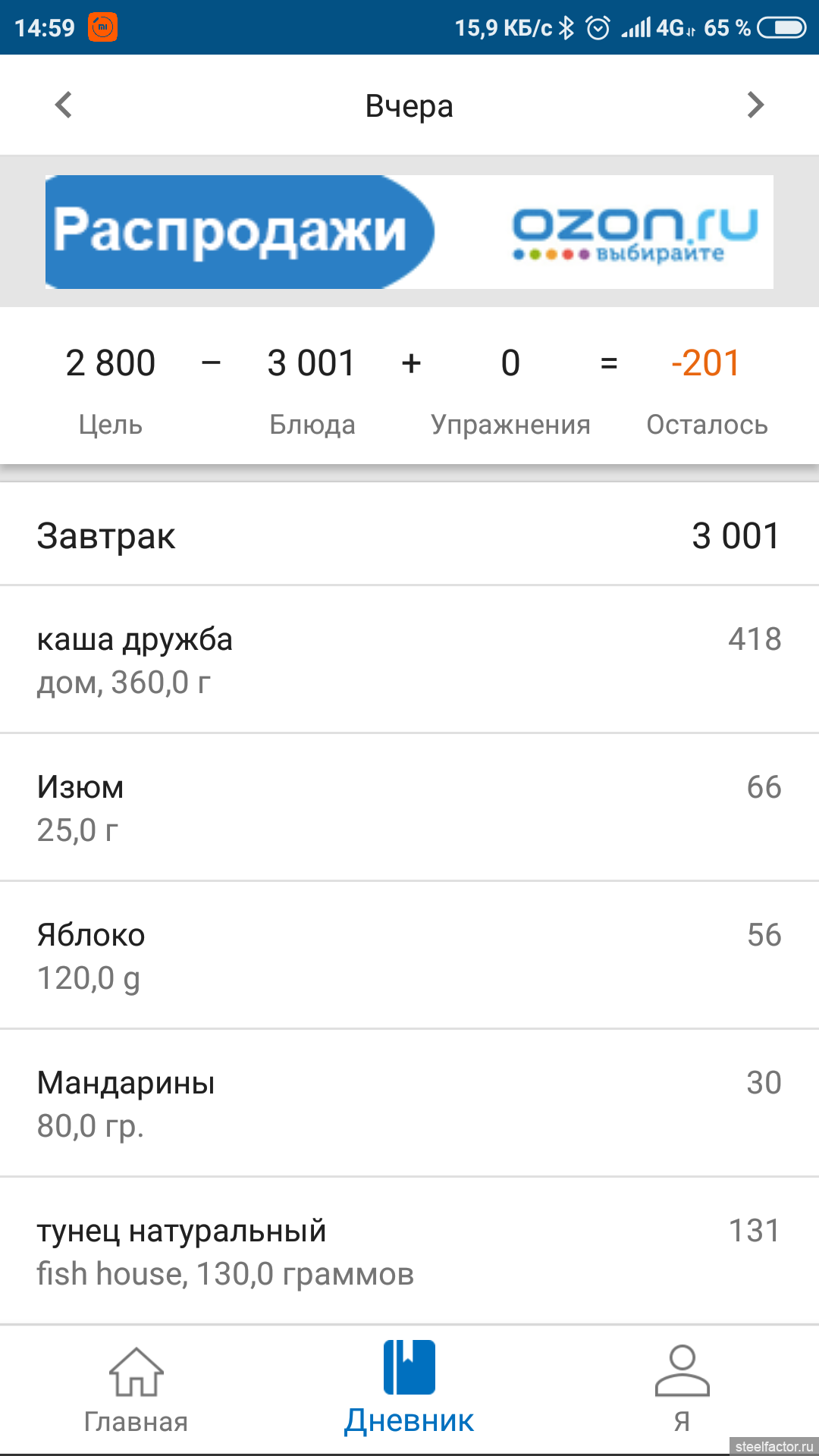
Task: Edit the тунец натуральный entry
Action: coord(409,1250)
